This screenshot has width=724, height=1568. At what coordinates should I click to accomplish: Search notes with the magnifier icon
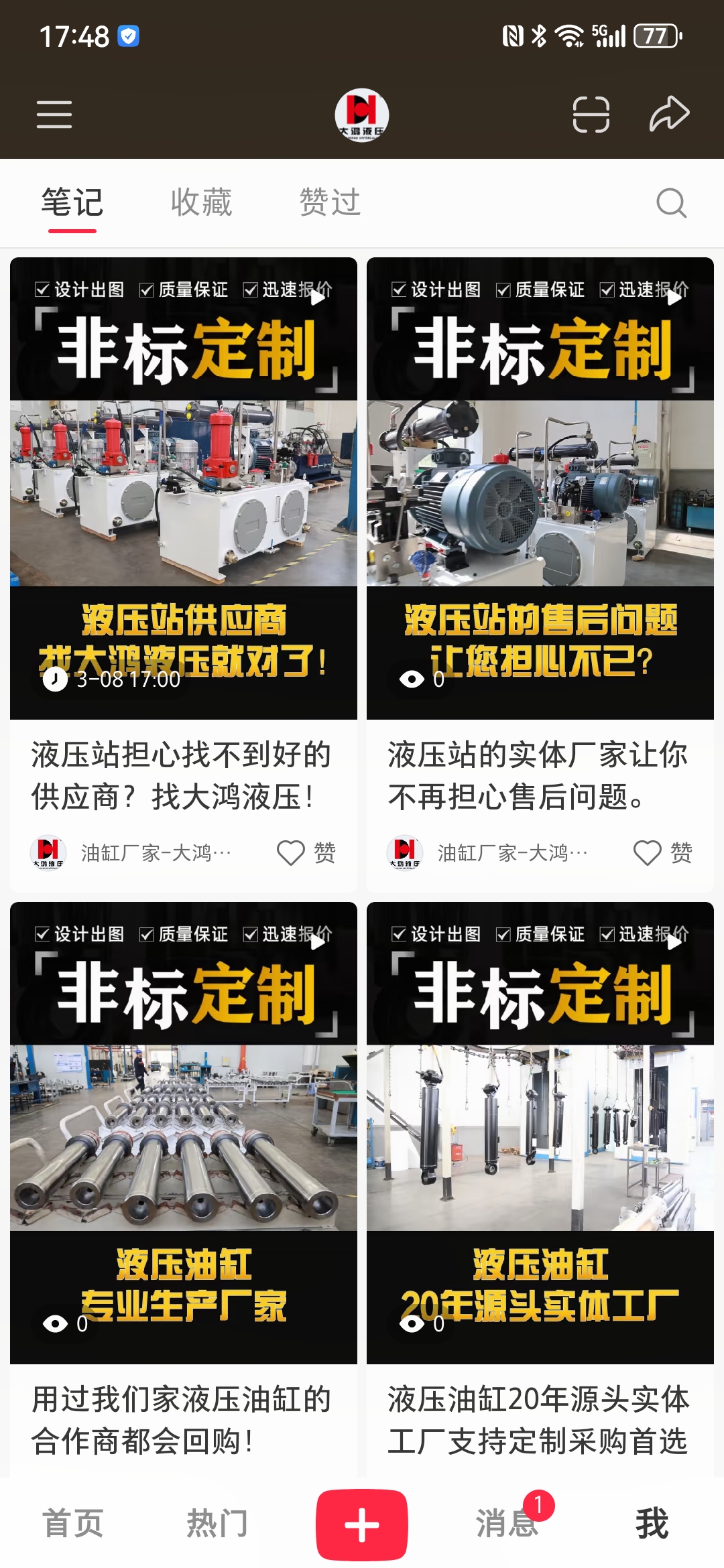(x=671, y=203)
